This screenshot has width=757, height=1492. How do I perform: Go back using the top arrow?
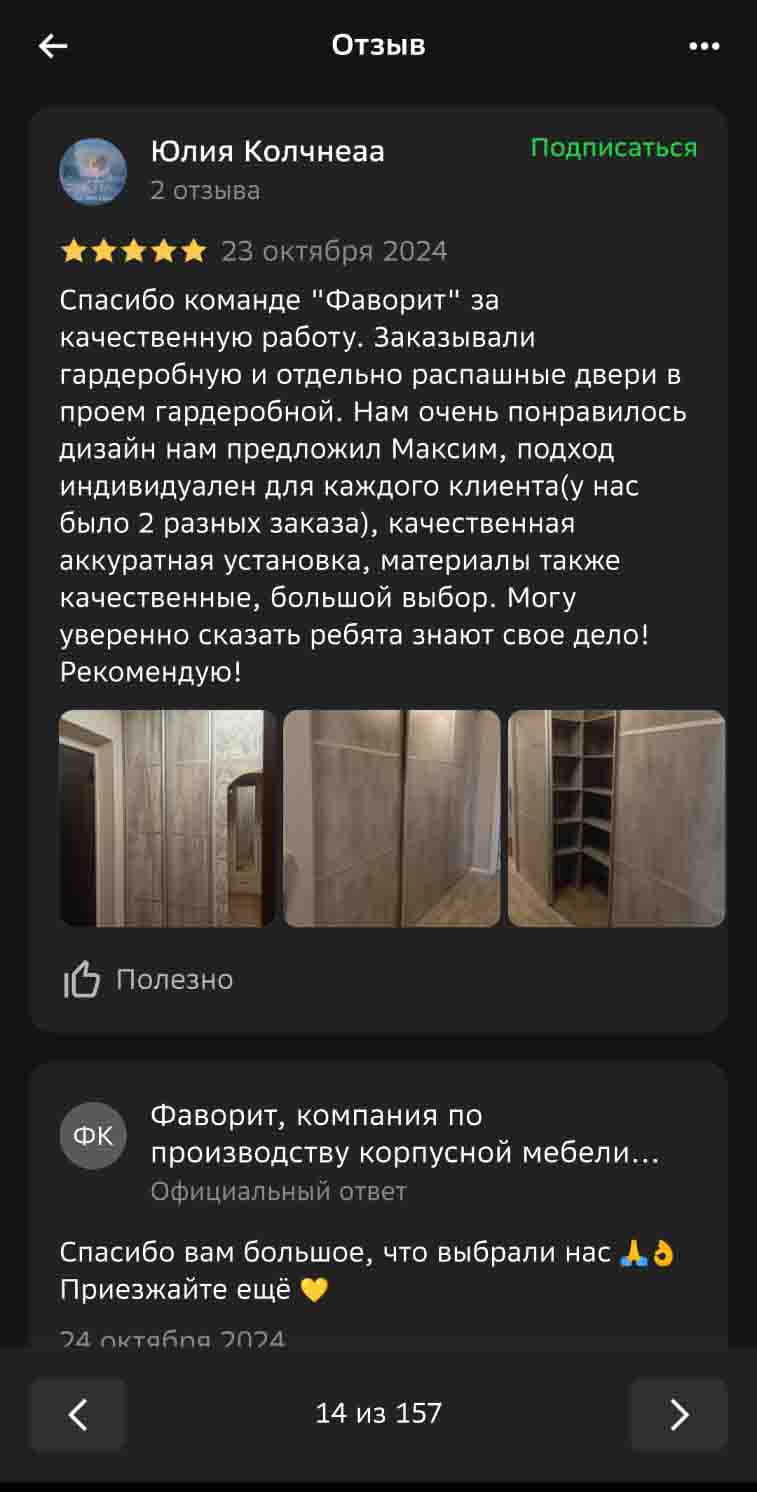(52, 46)
